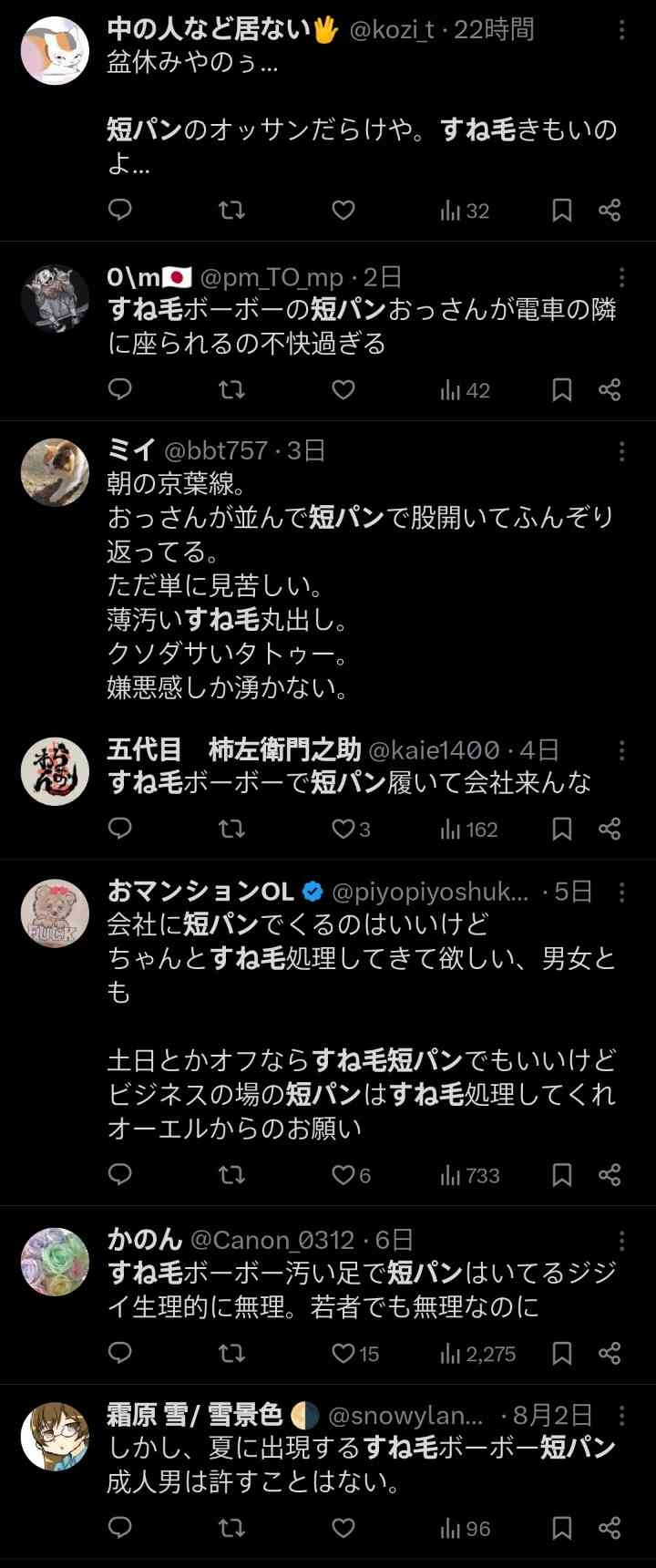The image size is (656, 1568).
Task: Share the post by @kaie1400
Action: click(610, 829)
